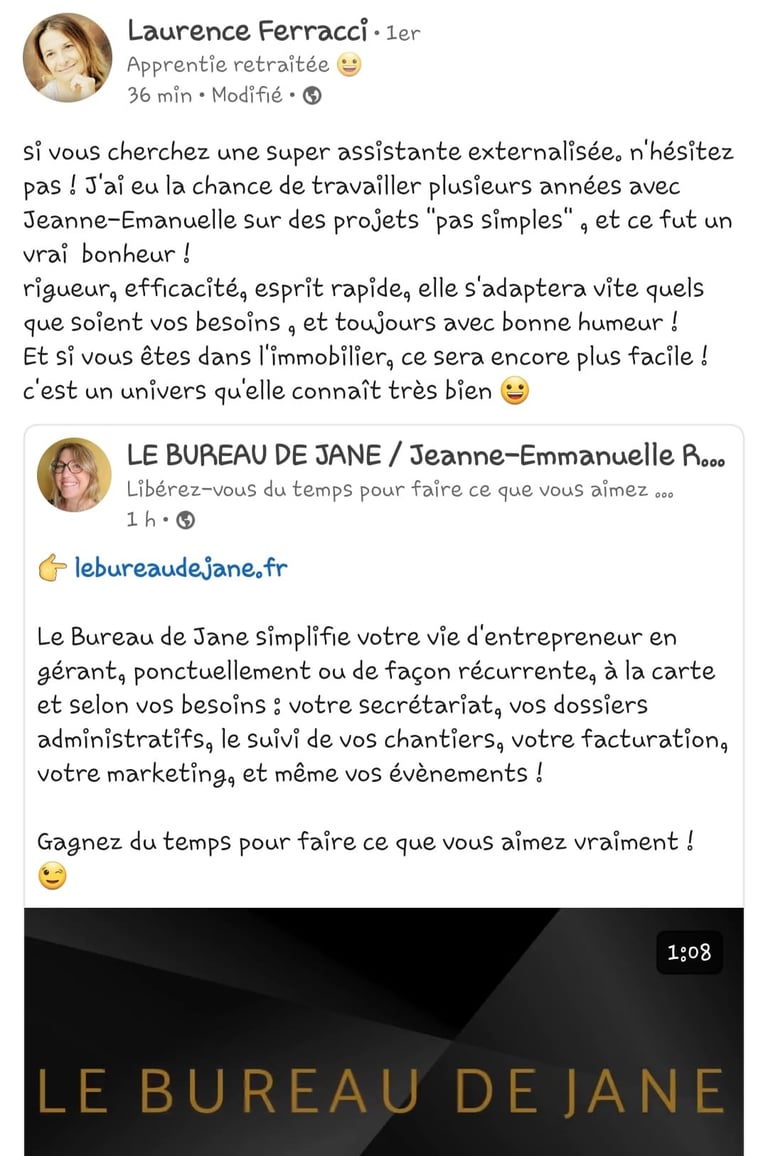Play the Le Bureau de Jane video
Screen dimensions: 768x1156
tap(384, 1032)
